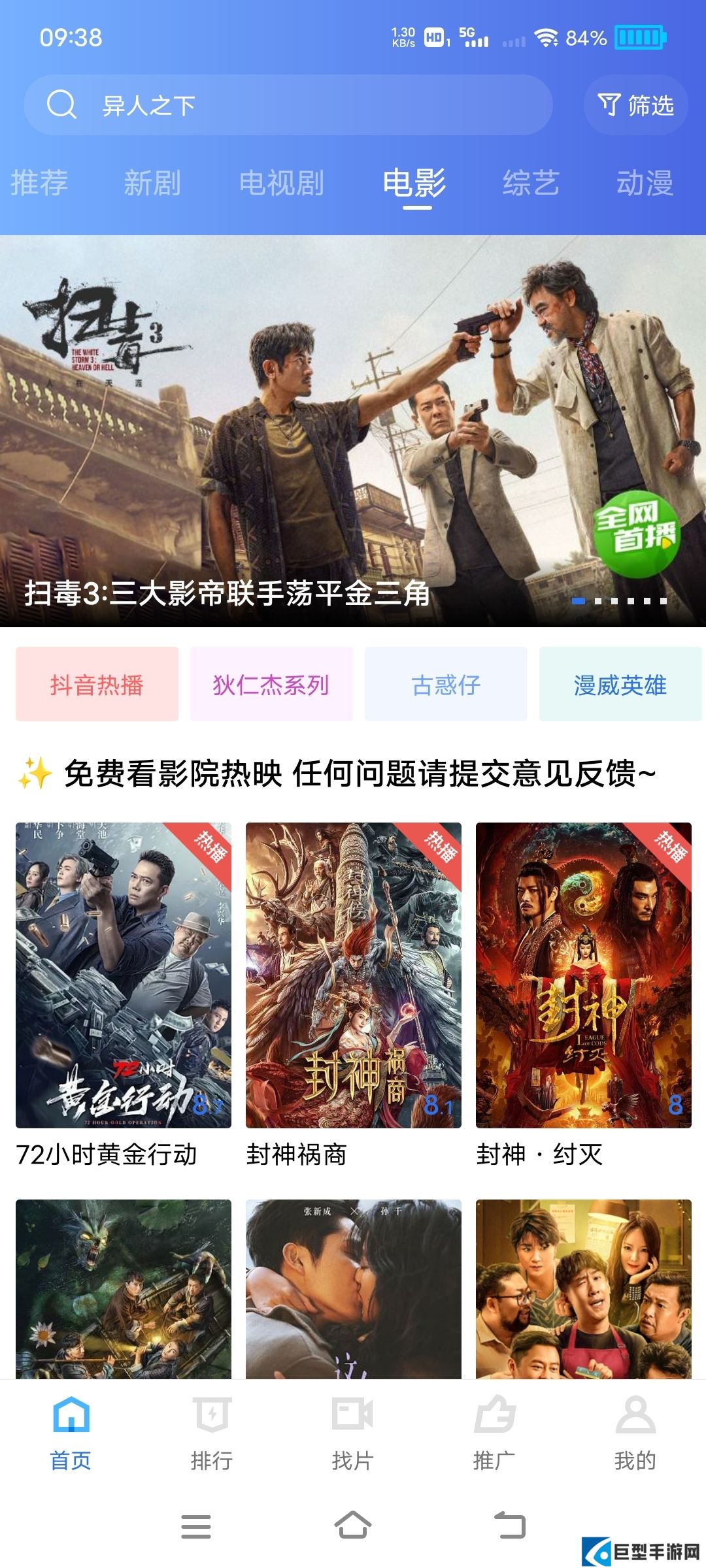Screen dimensions: 706x1568
Task: Tap the 异人之下 search field
Action: pyautogui.click(x=261, y=105)
